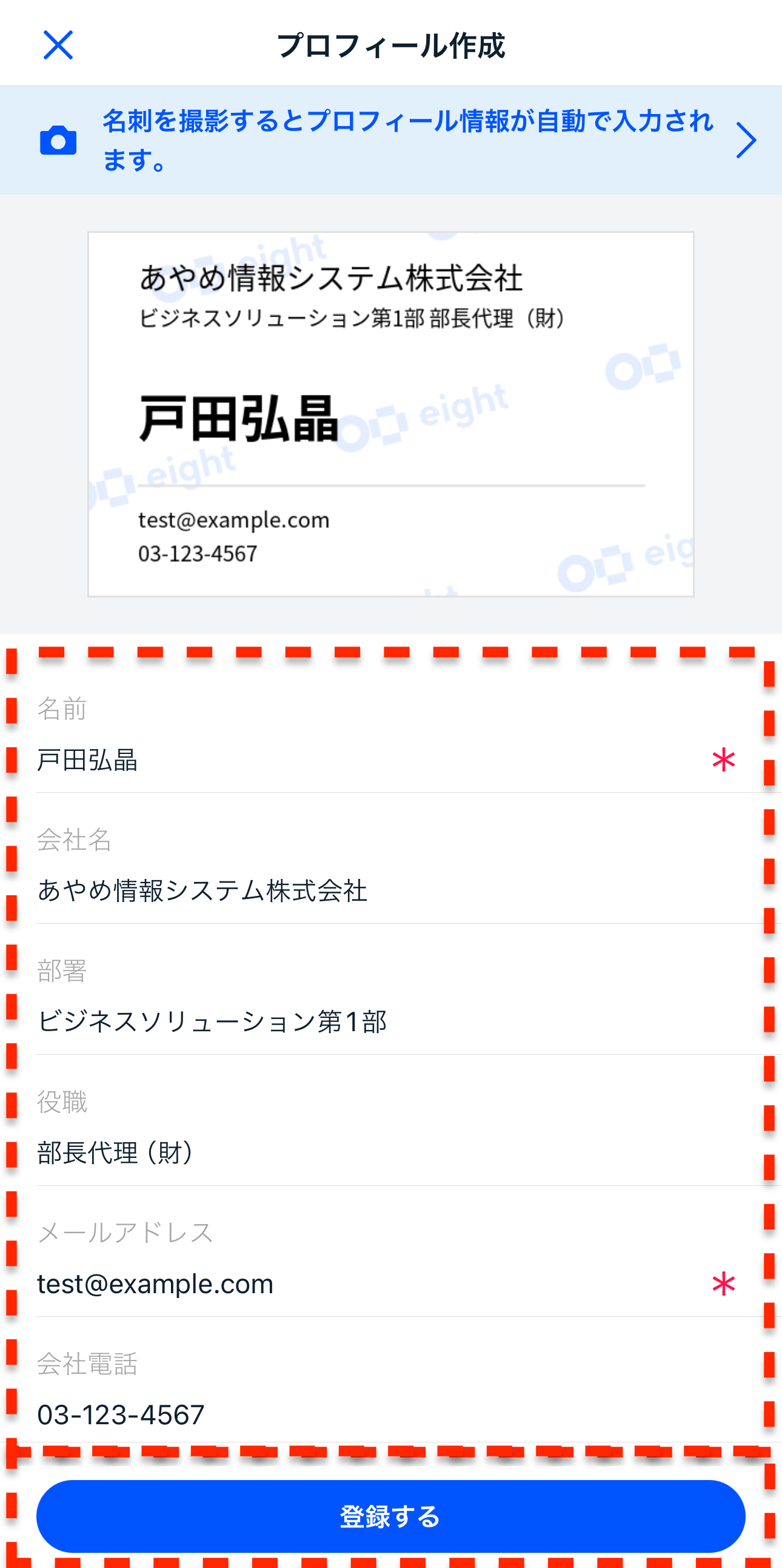Edit the 会社電話 company phone field
Screen dimensions: 782x1568
point(365,1415)
